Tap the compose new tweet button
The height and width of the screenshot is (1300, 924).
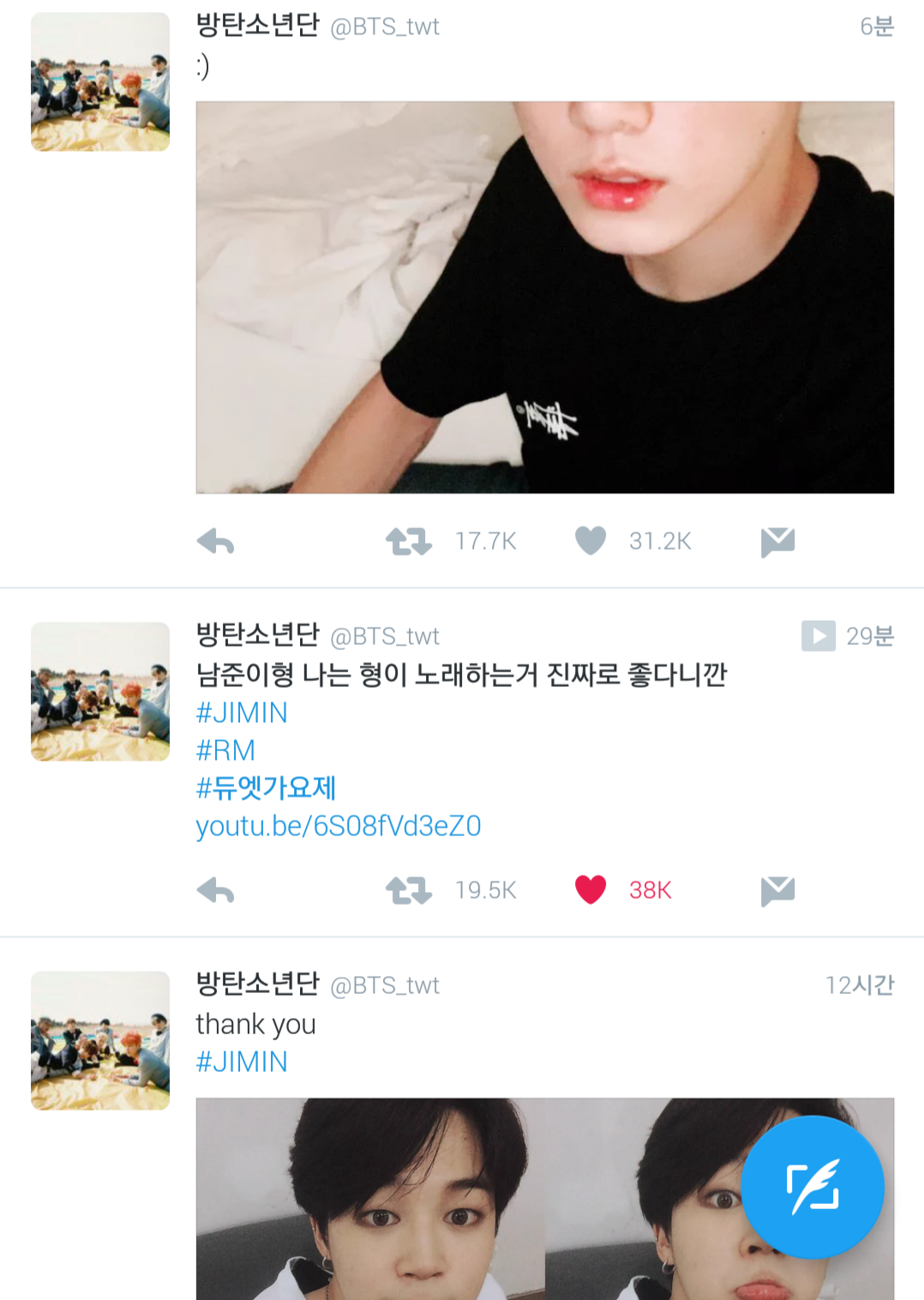811,1187
